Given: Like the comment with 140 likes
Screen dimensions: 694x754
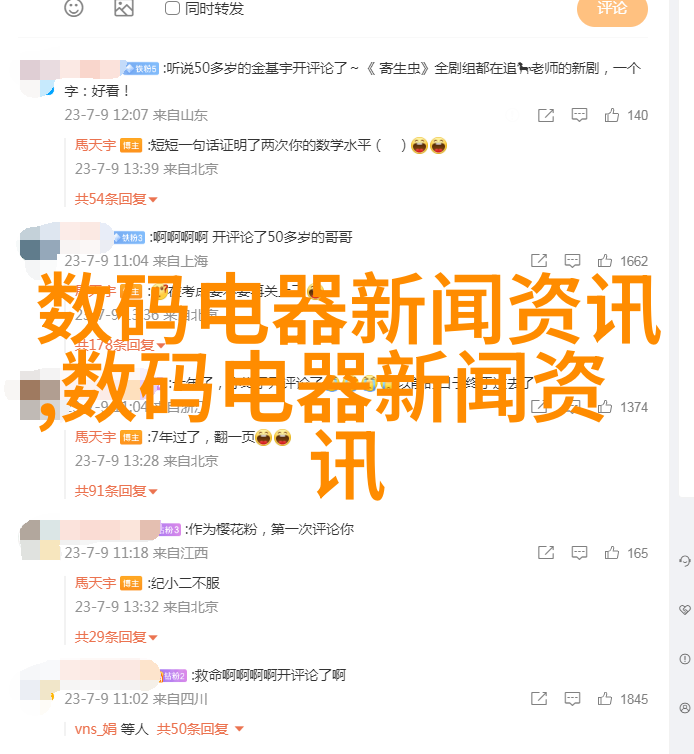Looking at the screenshot, I should click(612, 116).
